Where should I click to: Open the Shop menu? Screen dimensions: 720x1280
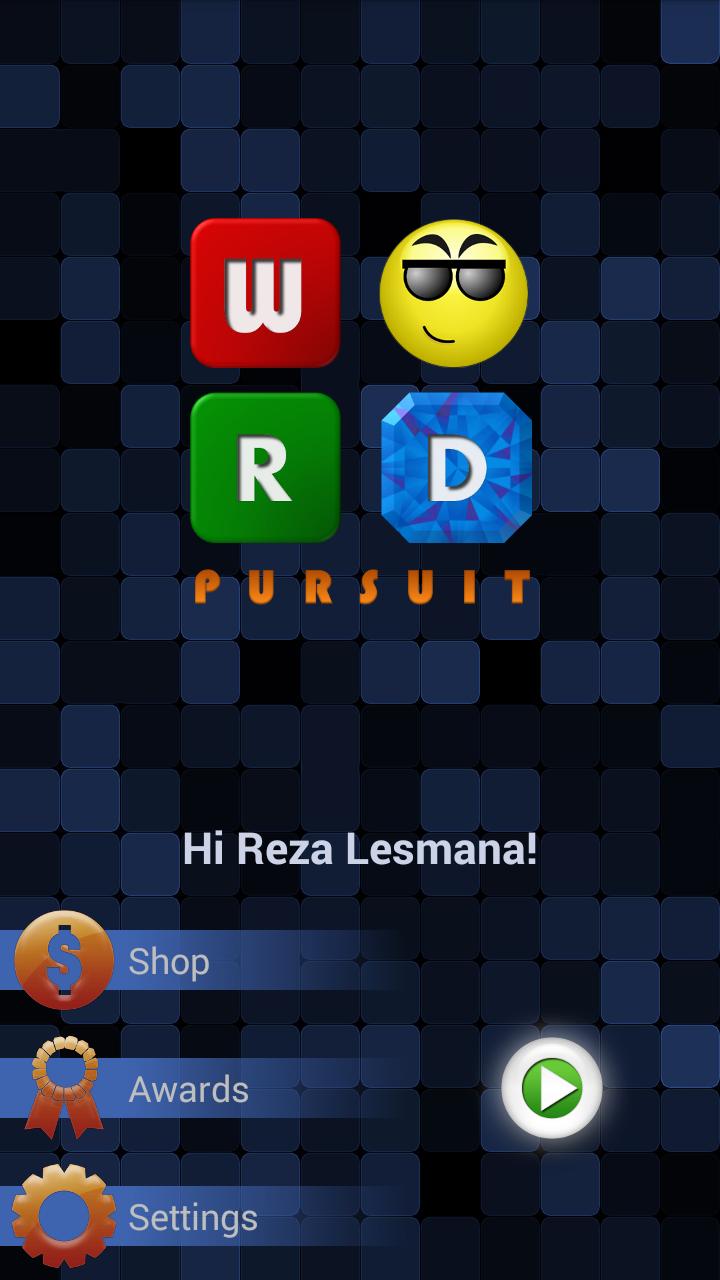pos(168,961)
